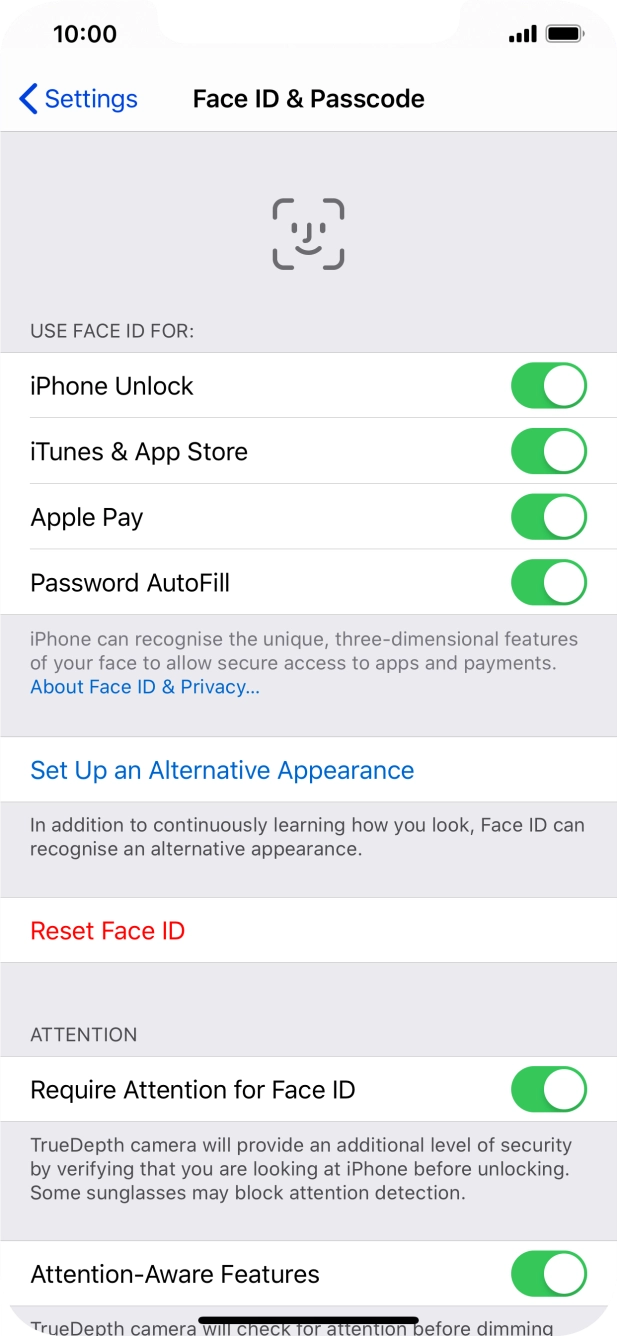Go back to Settings
The height and width of the screenshot is (1336, 617).
click(x=78, y=99)
